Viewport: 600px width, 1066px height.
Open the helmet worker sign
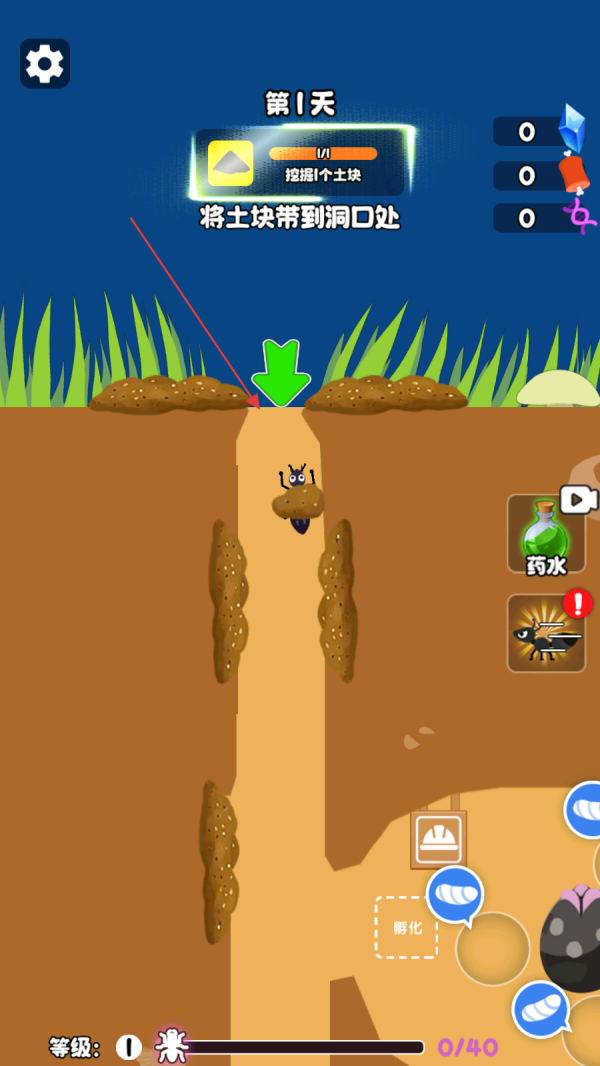coord(439,839)
